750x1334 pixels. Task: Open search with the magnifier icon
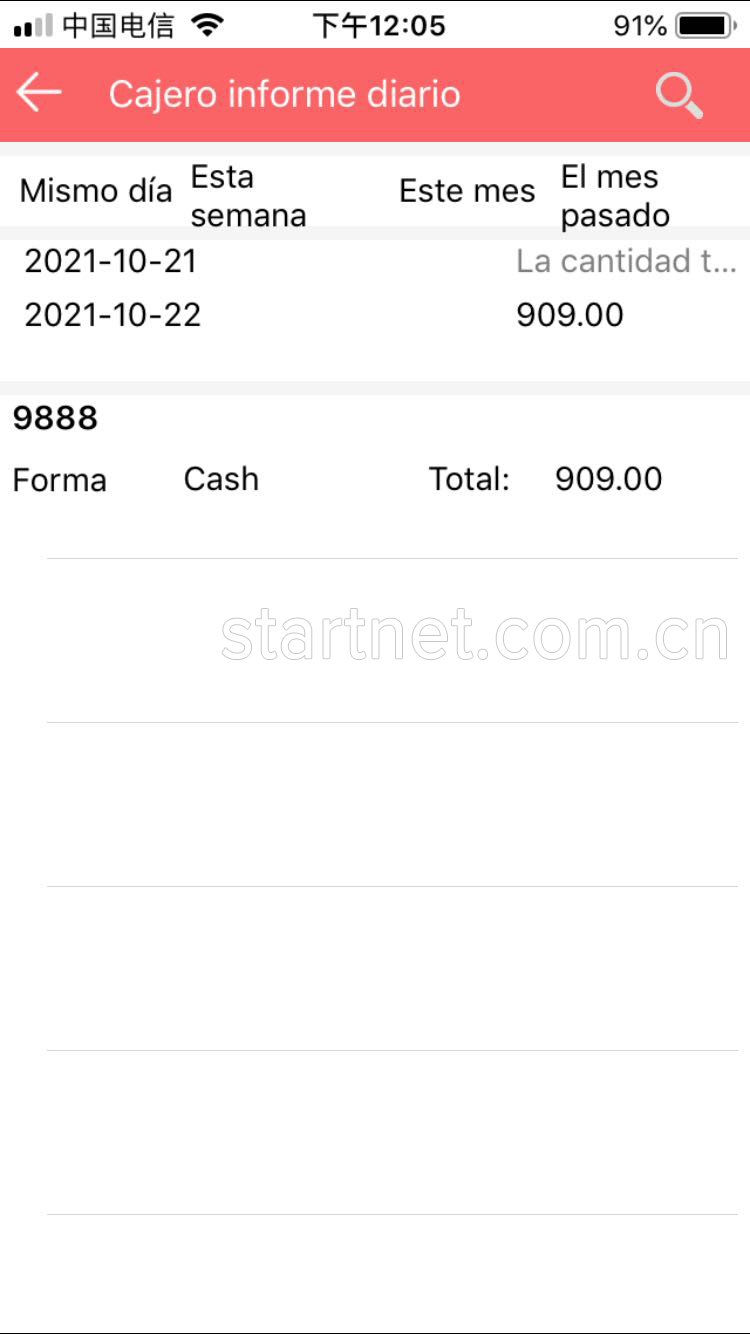pos(679,96)
